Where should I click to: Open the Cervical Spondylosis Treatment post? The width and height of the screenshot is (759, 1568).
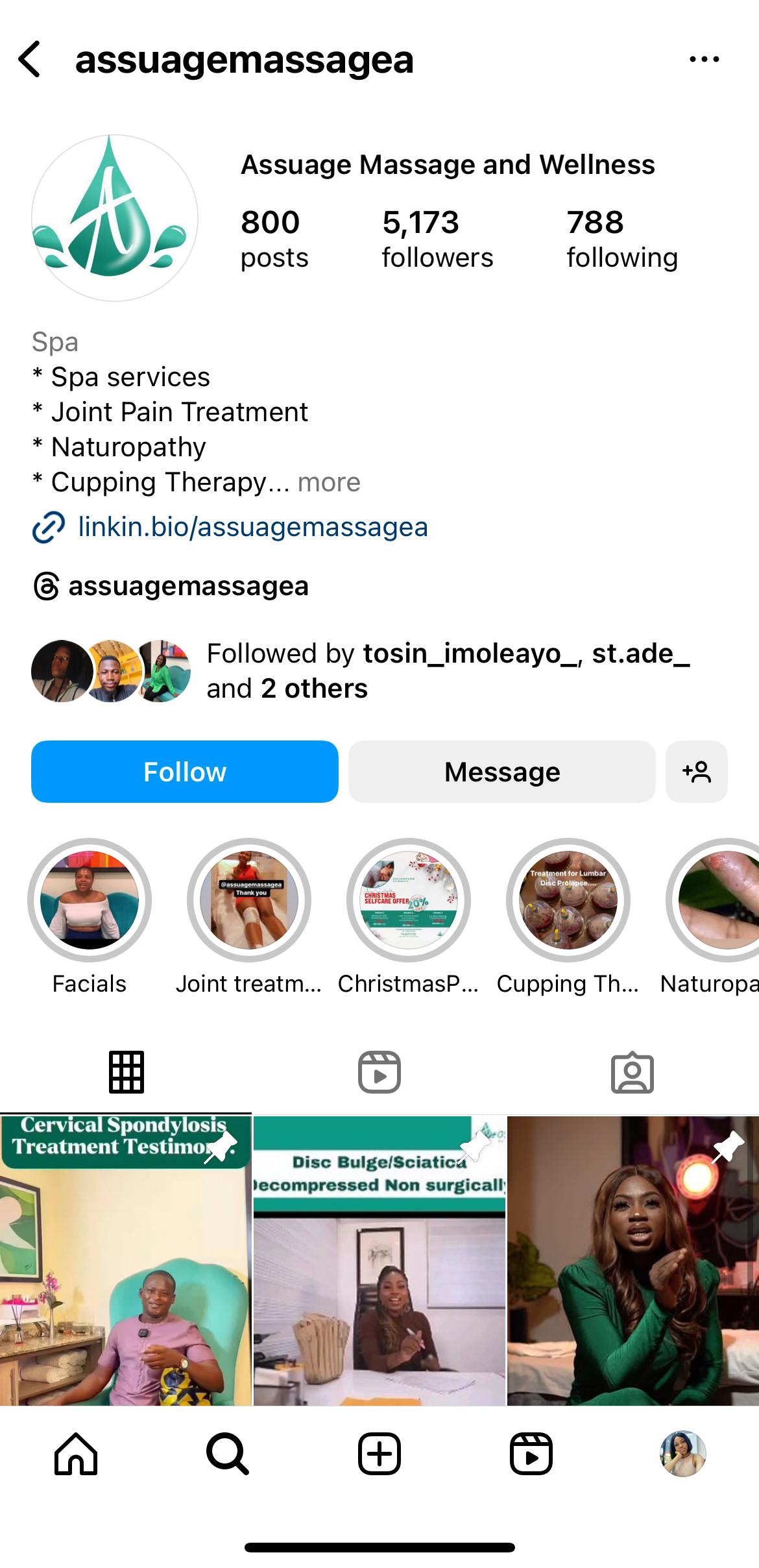click(126, 1260)
